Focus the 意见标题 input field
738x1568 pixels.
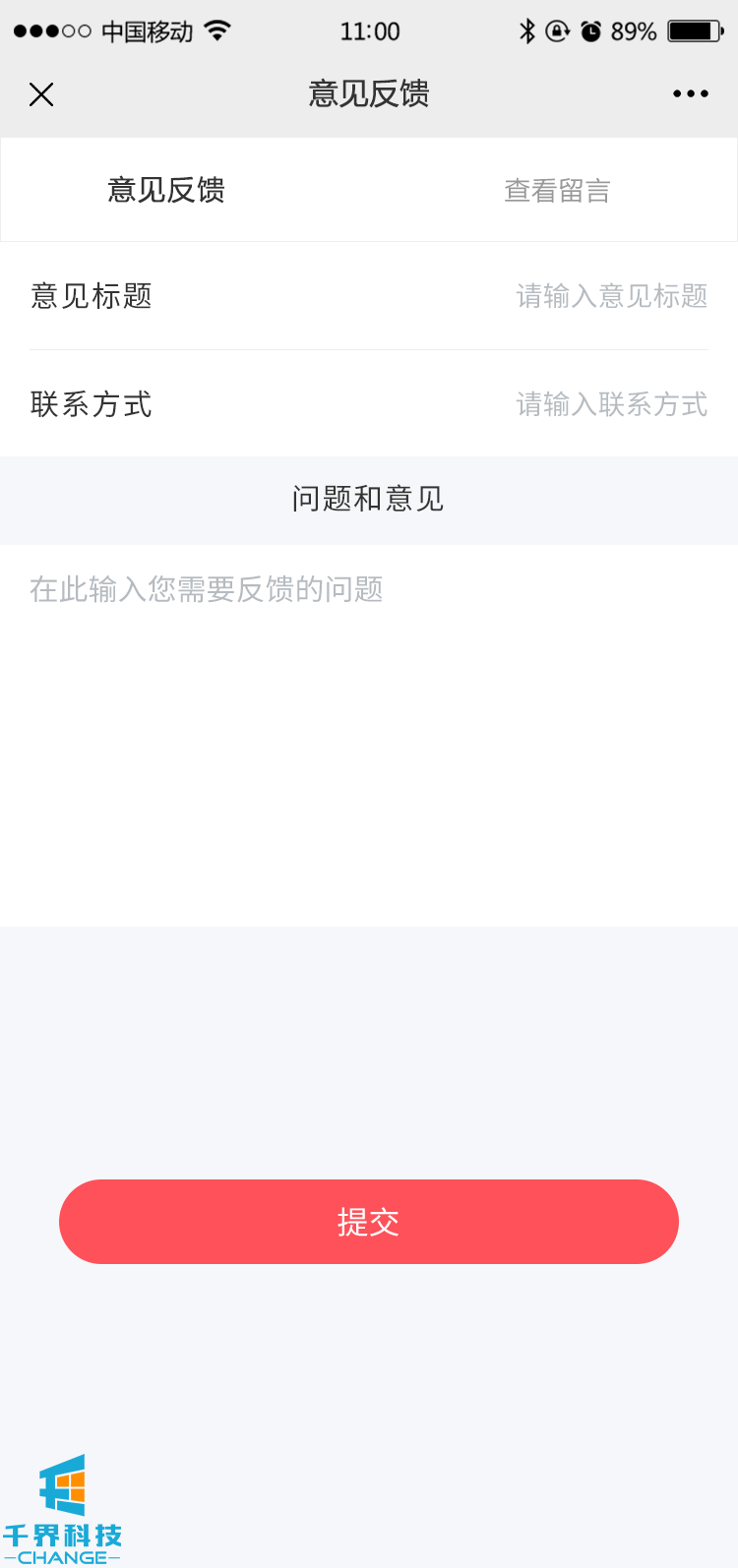click(x=610, y=296)
